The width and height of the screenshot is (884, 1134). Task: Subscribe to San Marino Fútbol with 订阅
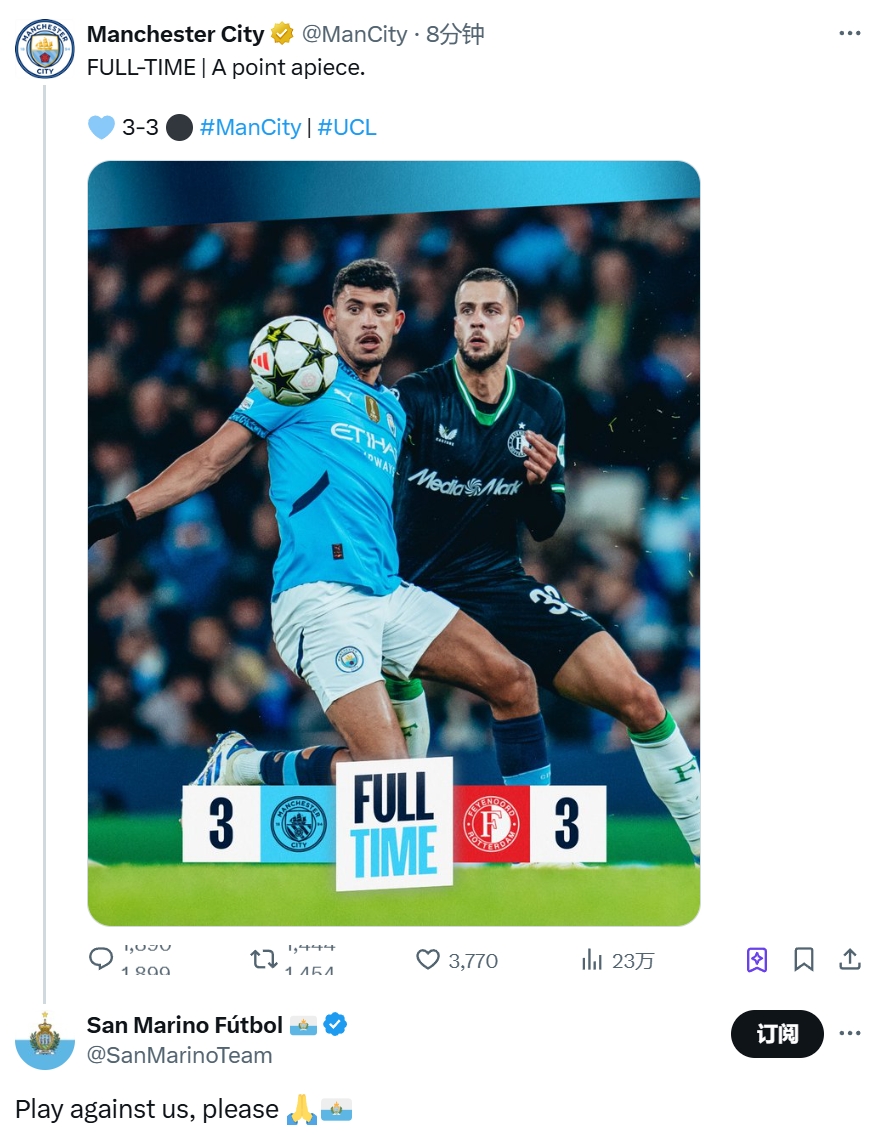tap(777, 1033)
